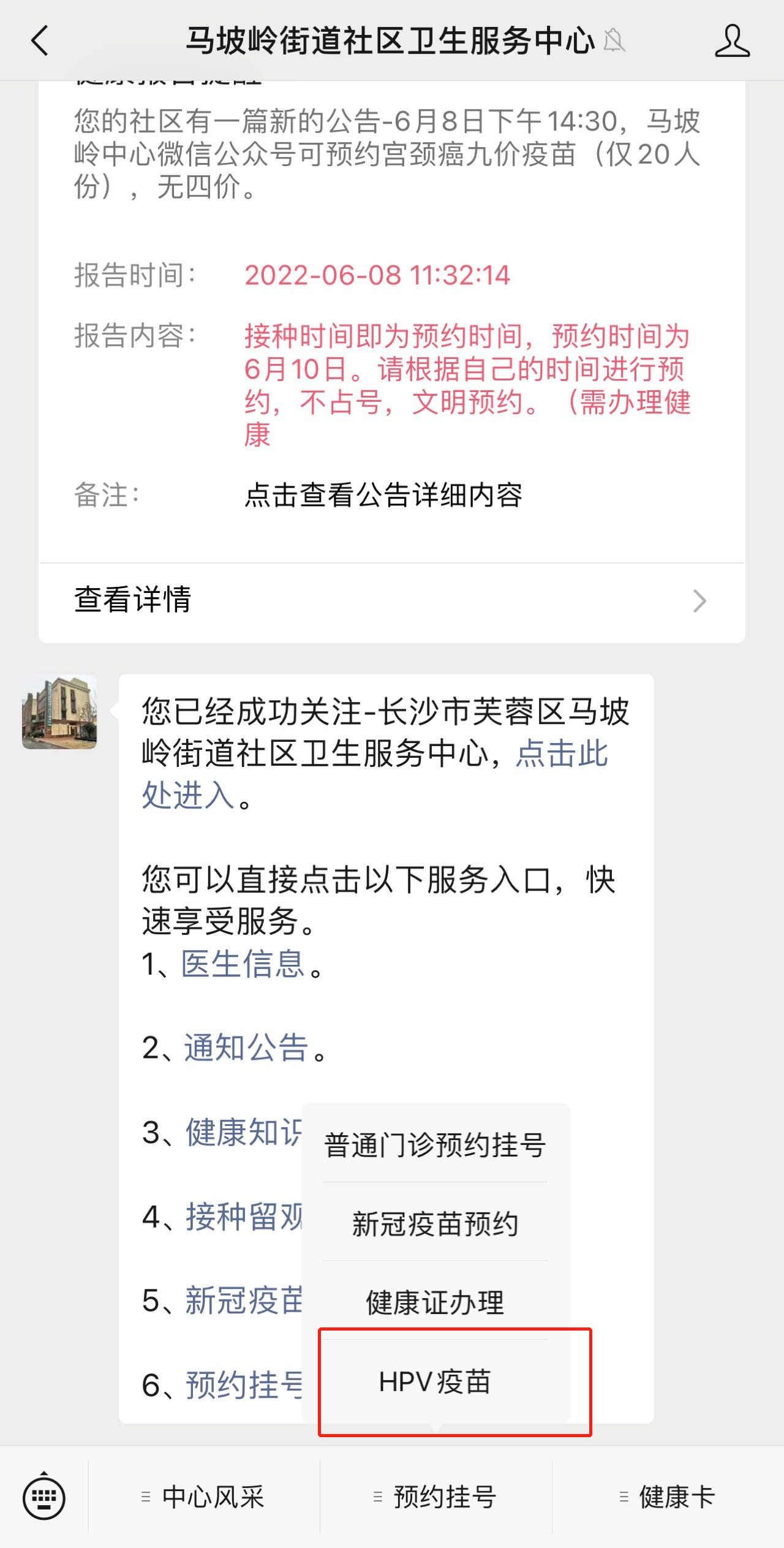Open 查看详情 for the announcement
The image size is (784, 1548).
[x=392, y=600]
